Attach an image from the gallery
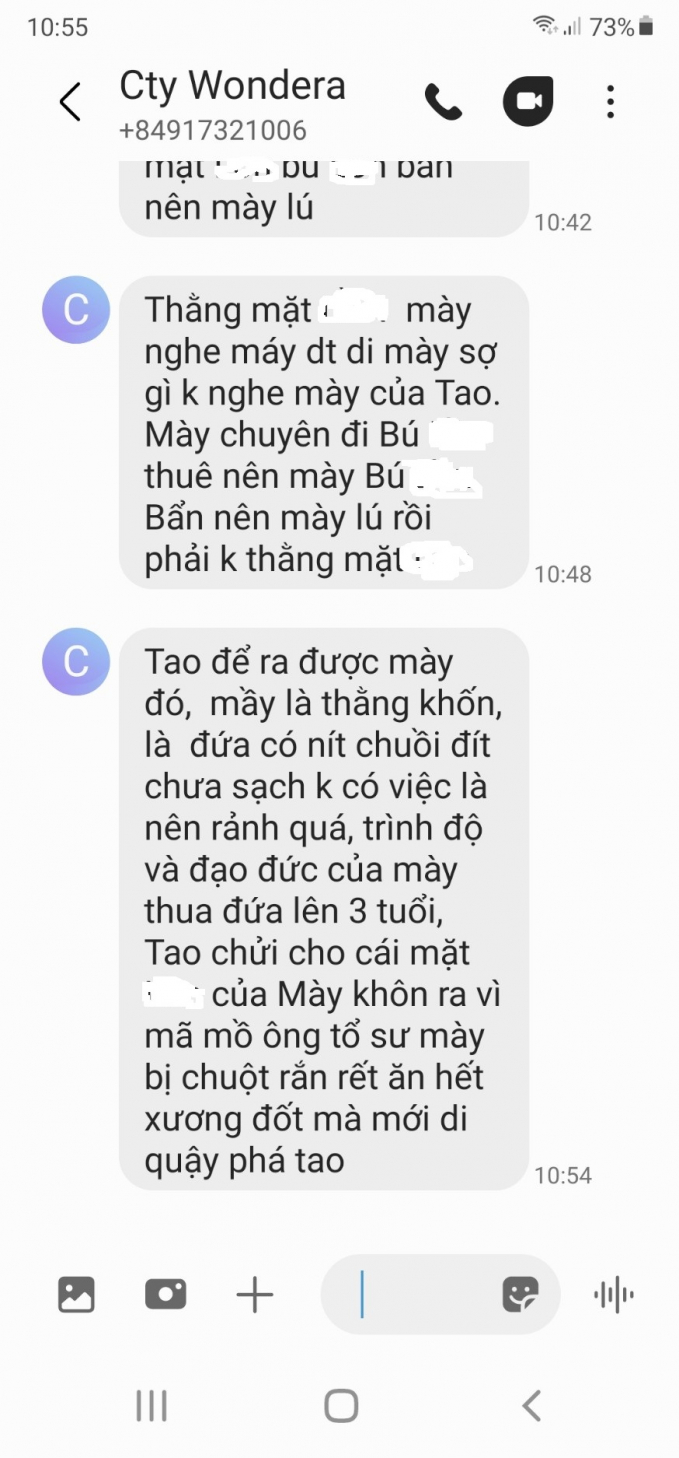The height and width of the screenshot is (1458, 679). [76, 1295]
